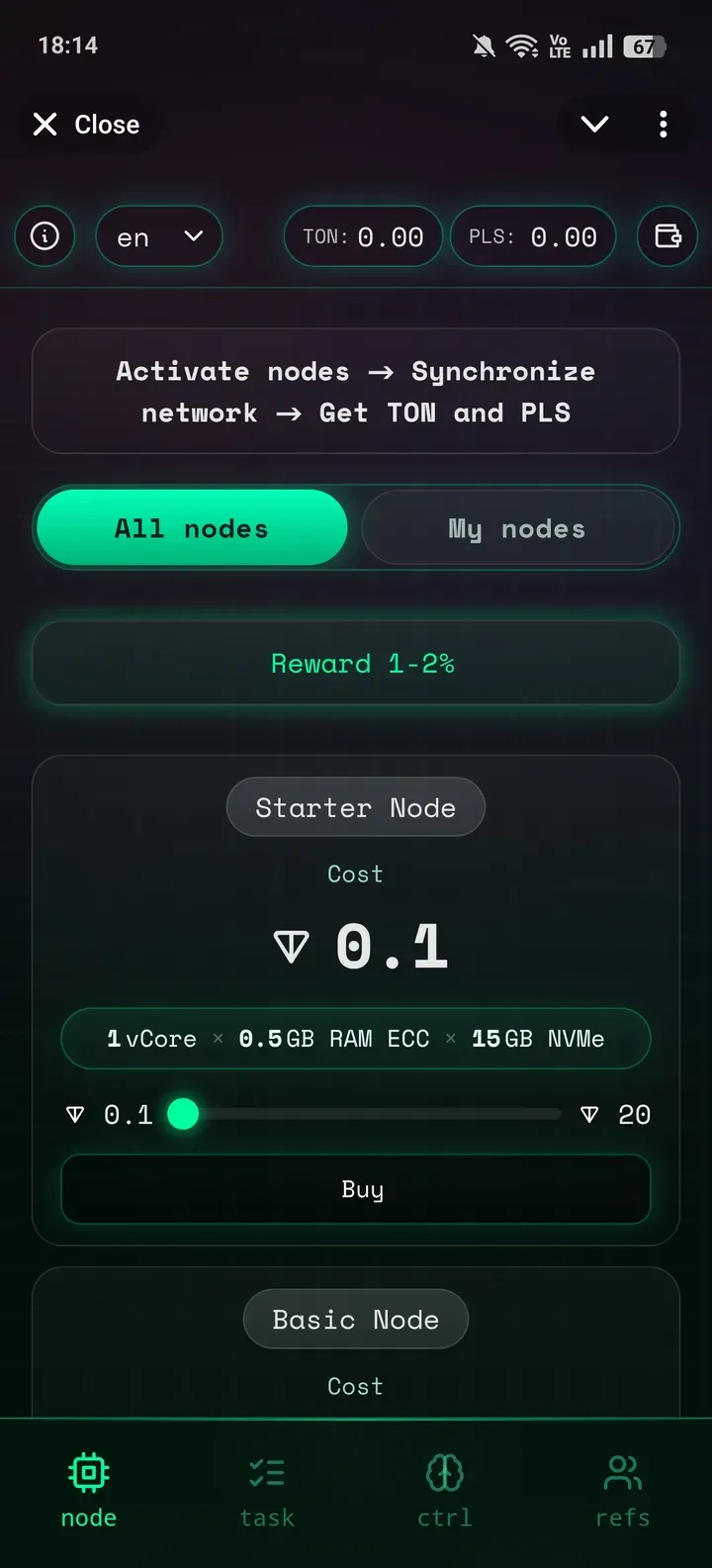Viewport: 712px width, 1568px height.
Task: Select the All nodes toggle
Action: tap(191, 527)
